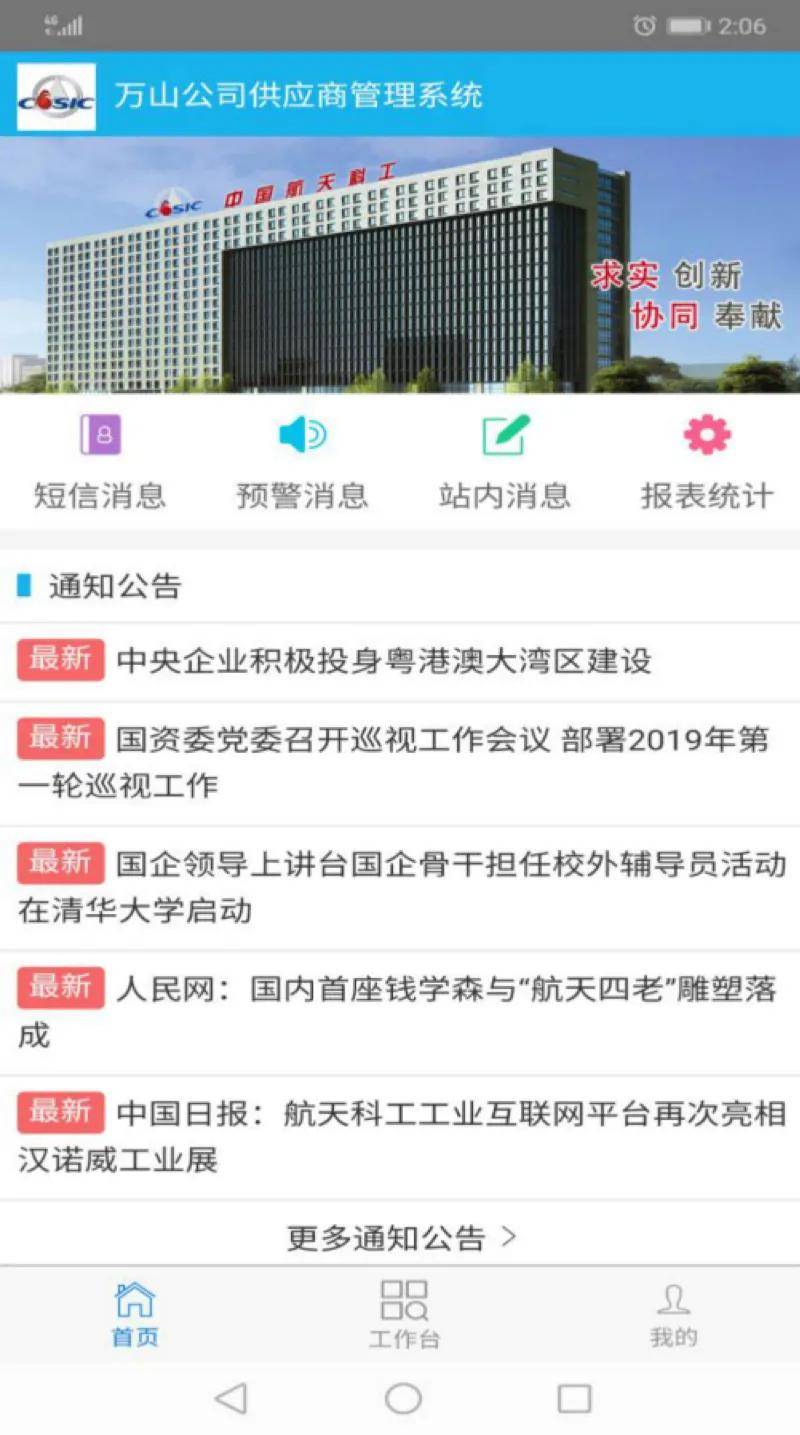Switch to the 我的 tab

[x=673, y=1315]
